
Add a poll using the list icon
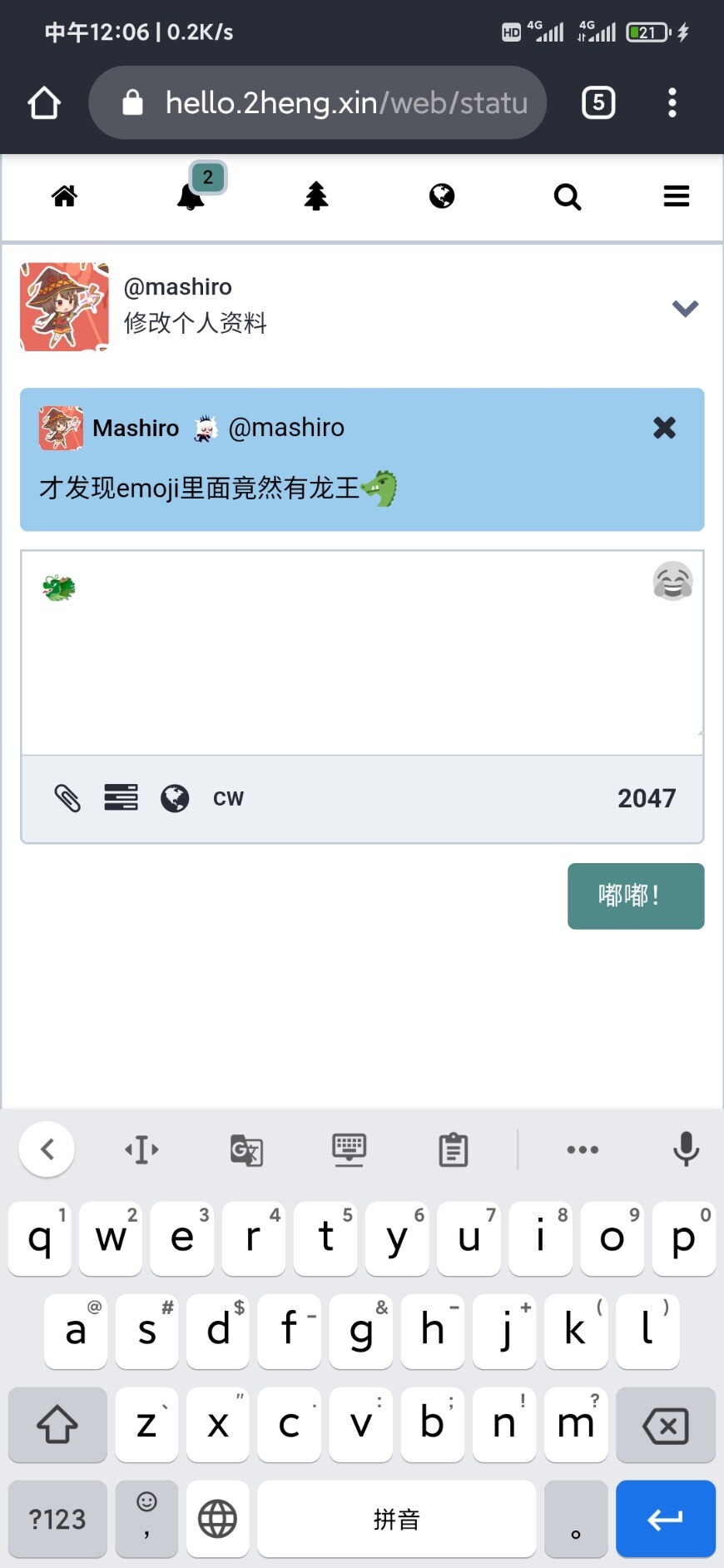pyautogui.click(x=121, y=797)
